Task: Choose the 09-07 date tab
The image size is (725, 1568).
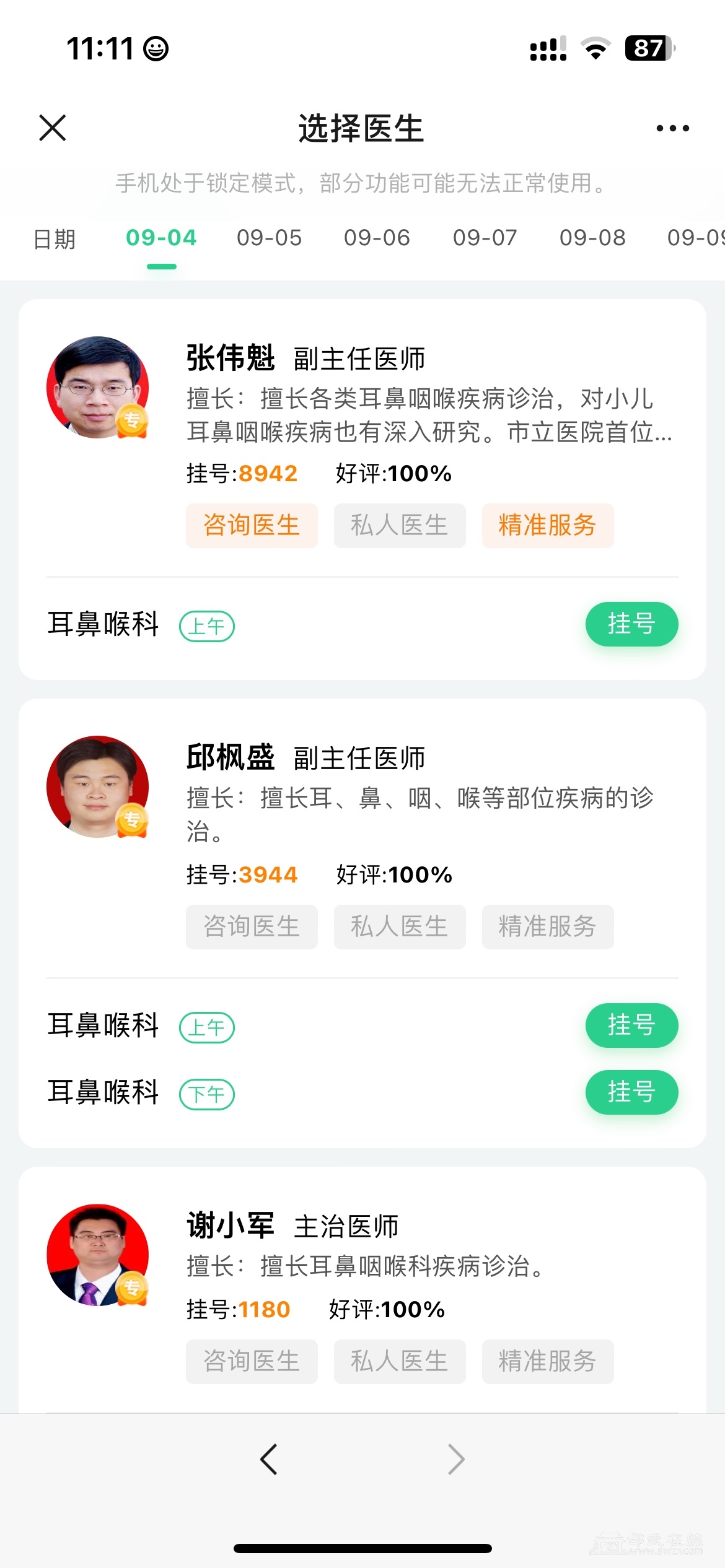Action: [485, 238]
